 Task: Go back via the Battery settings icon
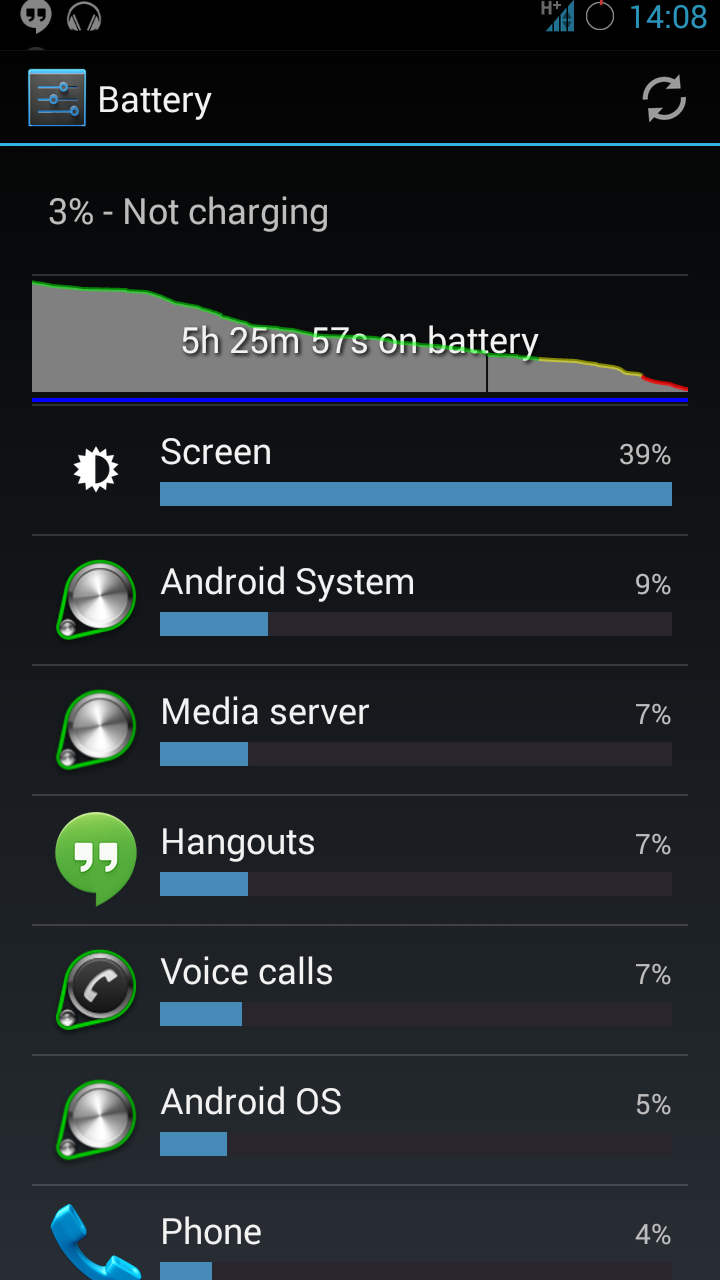pyautogui.click(x=57, y=98)
